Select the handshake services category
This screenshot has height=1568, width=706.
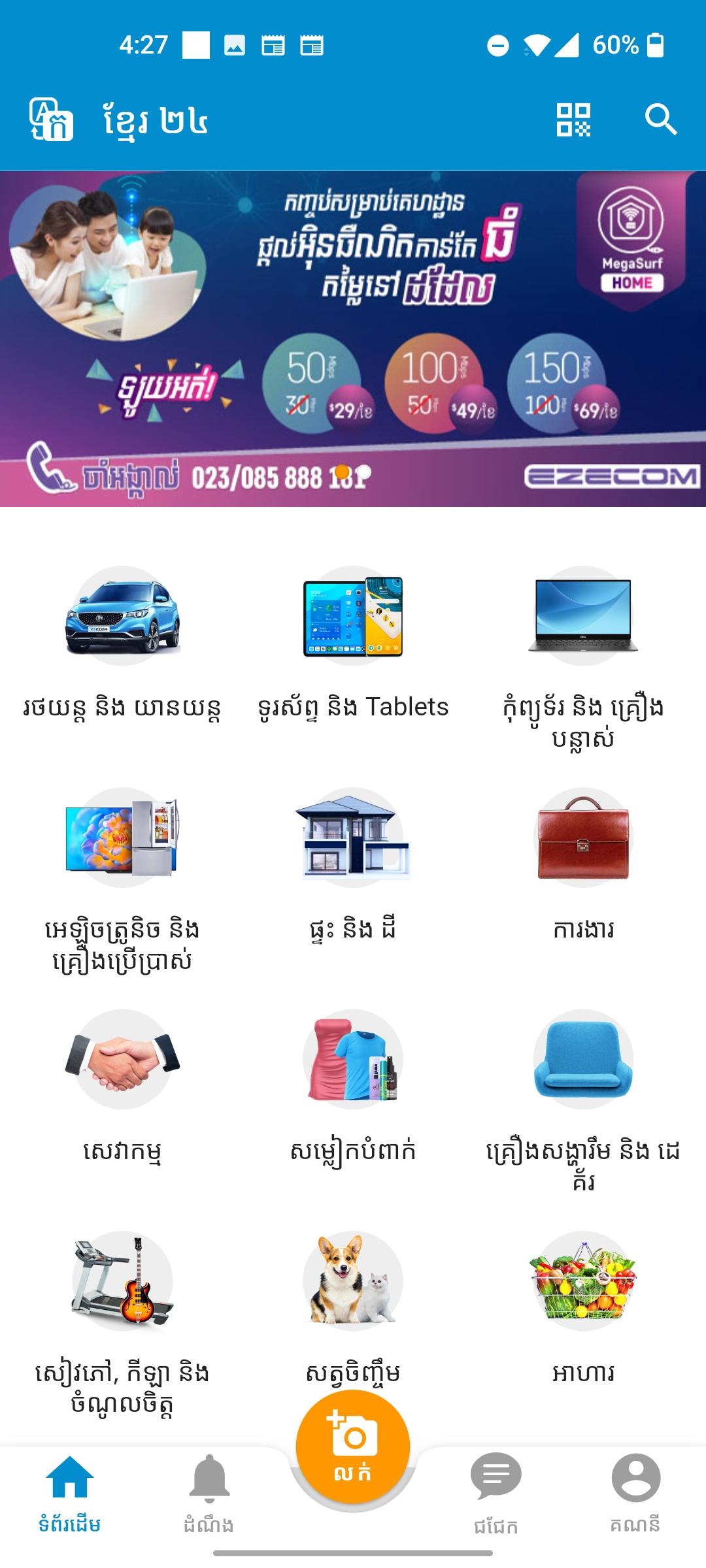[x=122, y=1059]
